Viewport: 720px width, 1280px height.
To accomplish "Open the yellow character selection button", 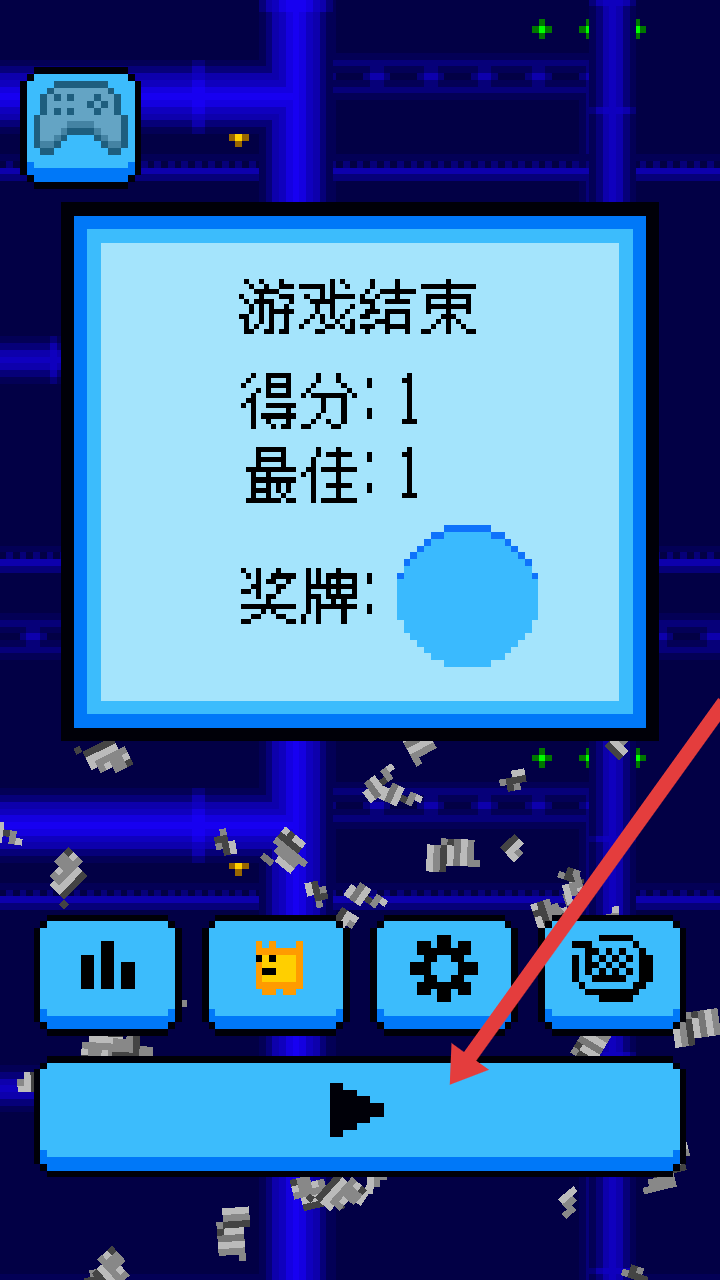I will [277, 972].
